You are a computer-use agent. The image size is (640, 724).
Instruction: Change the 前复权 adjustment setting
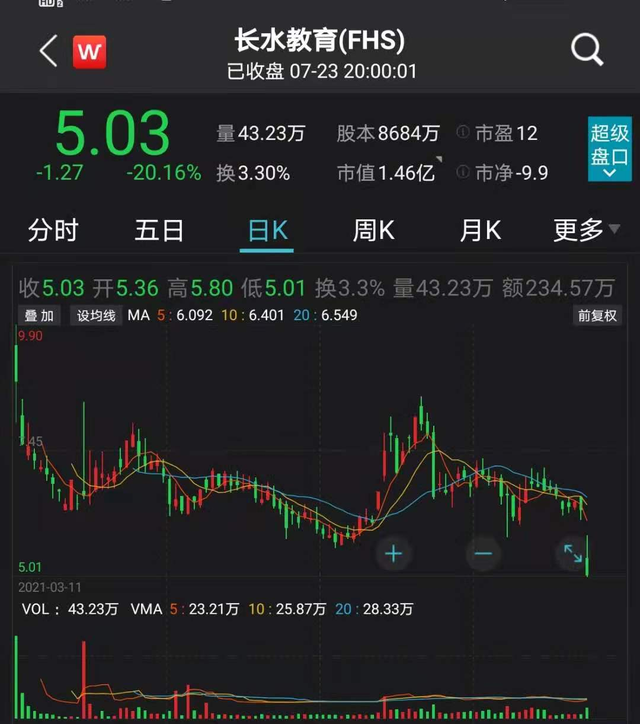[x=598, y=315]
